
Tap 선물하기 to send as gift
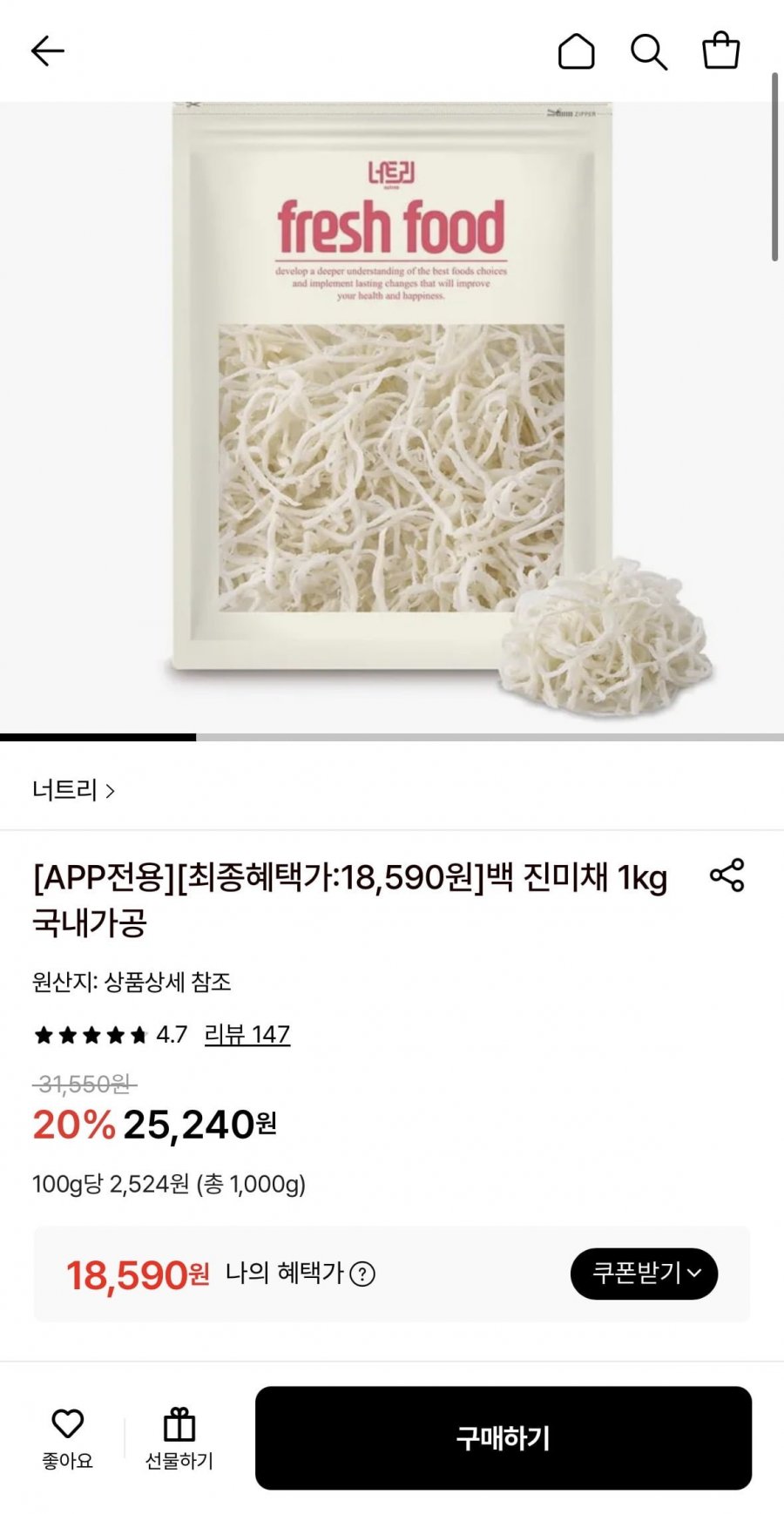click(179, 1439)
